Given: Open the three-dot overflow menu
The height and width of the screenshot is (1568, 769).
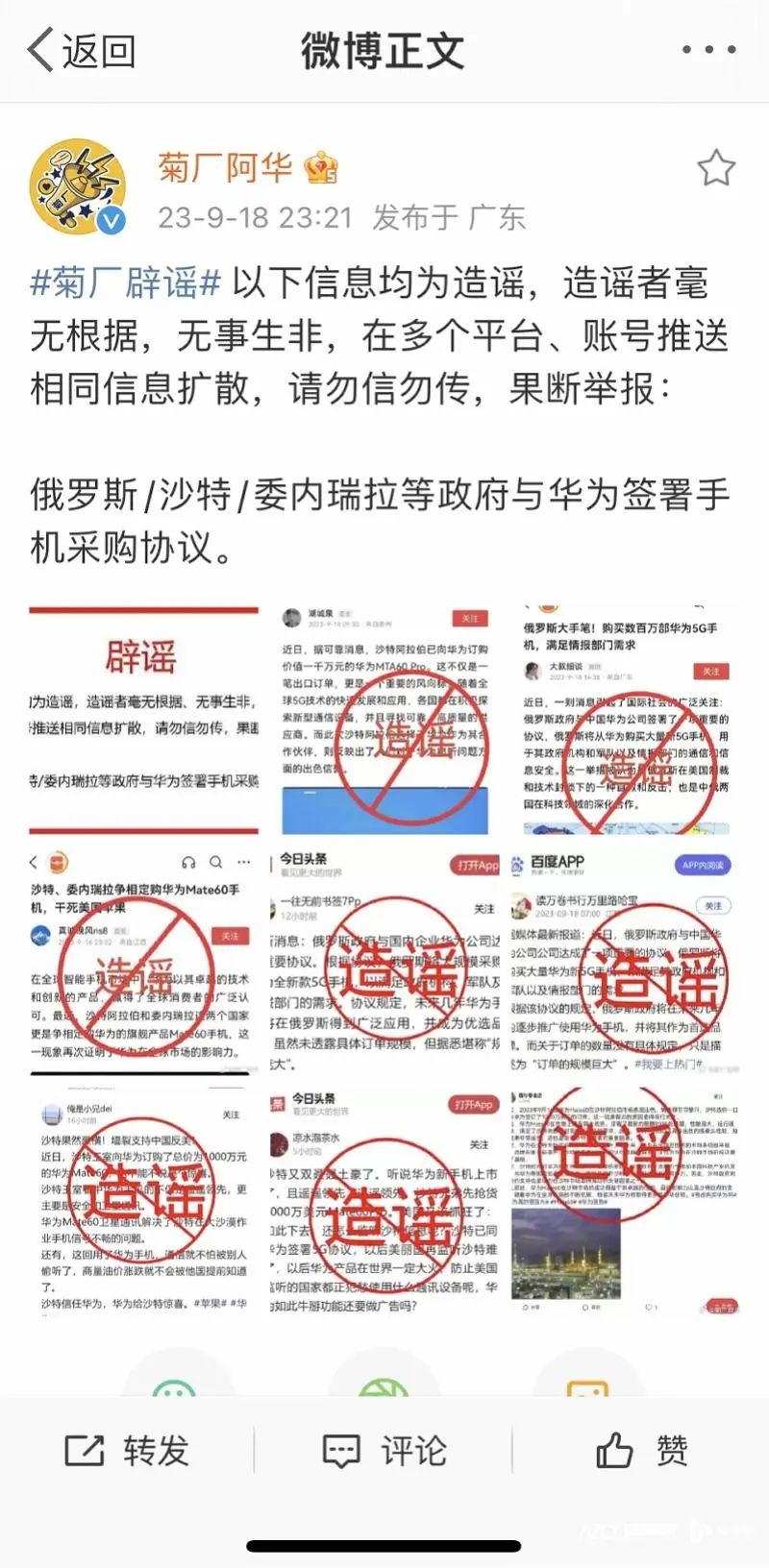Looking at the screenshot, I should 708,50.
